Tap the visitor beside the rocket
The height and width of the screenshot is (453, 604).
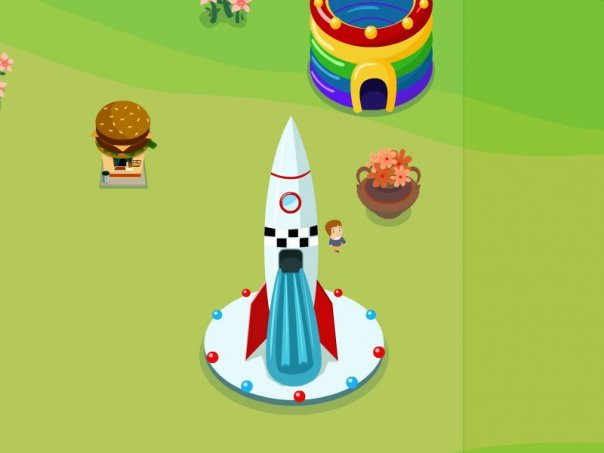pos(335,235)
